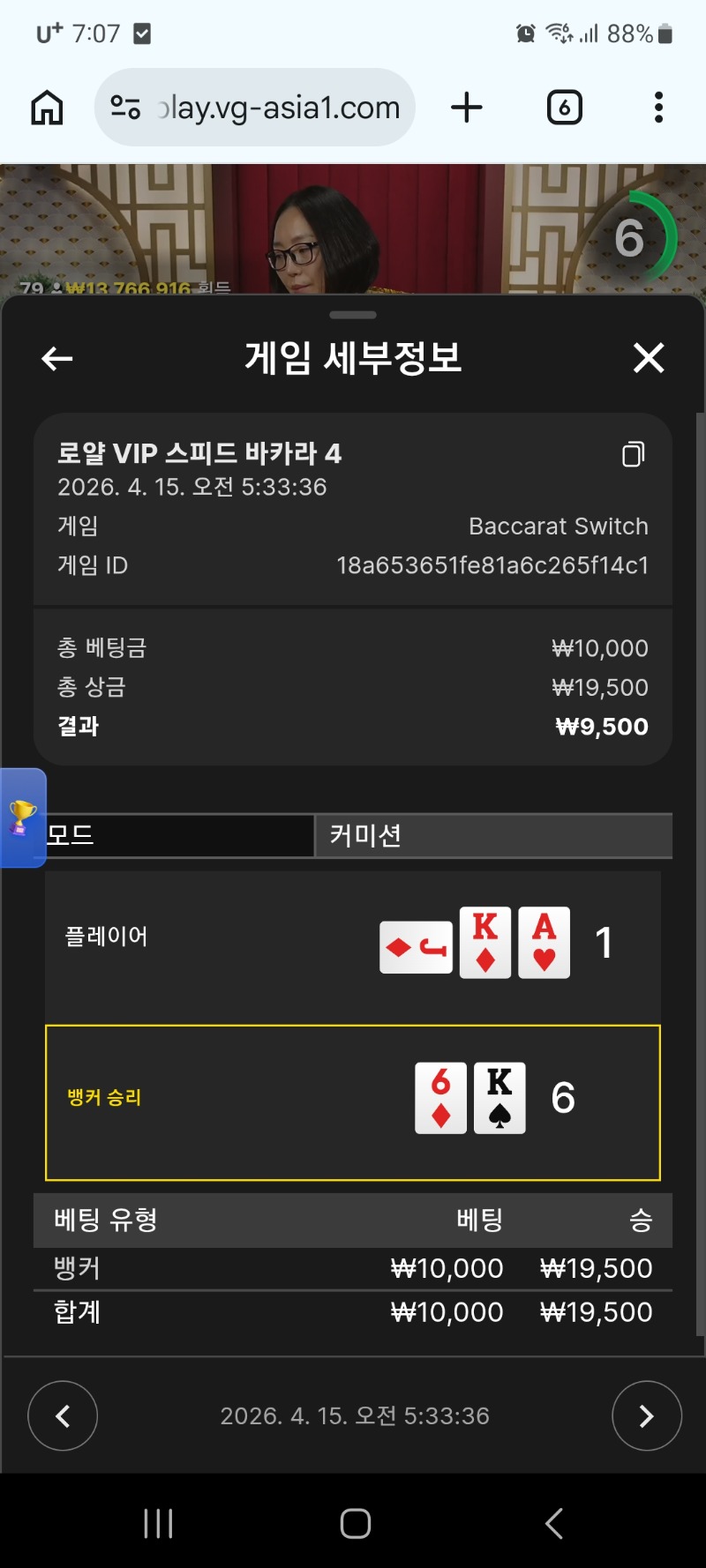
Task: Open the browser overflow menu
Action: coord(658,108)
